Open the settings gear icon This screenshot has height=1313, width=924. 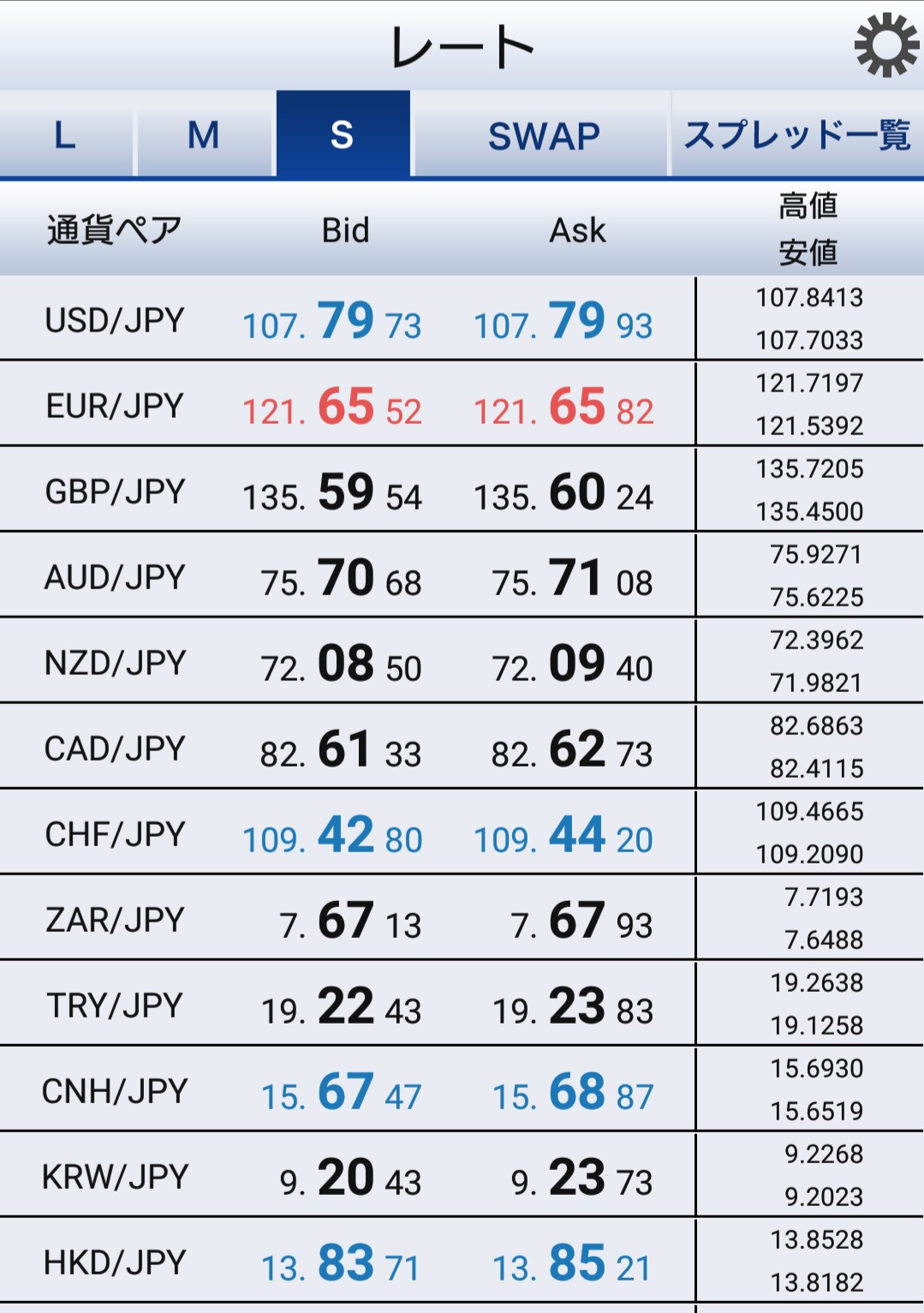(886, 45)
